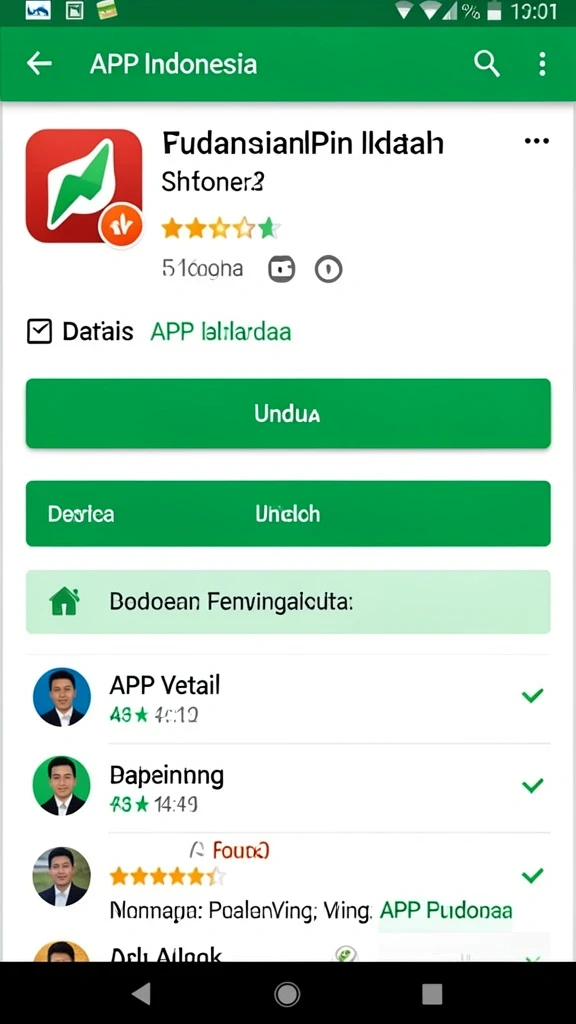Tap the Undua button
The height and width of the screenshot is (1024, 576).
288,413
